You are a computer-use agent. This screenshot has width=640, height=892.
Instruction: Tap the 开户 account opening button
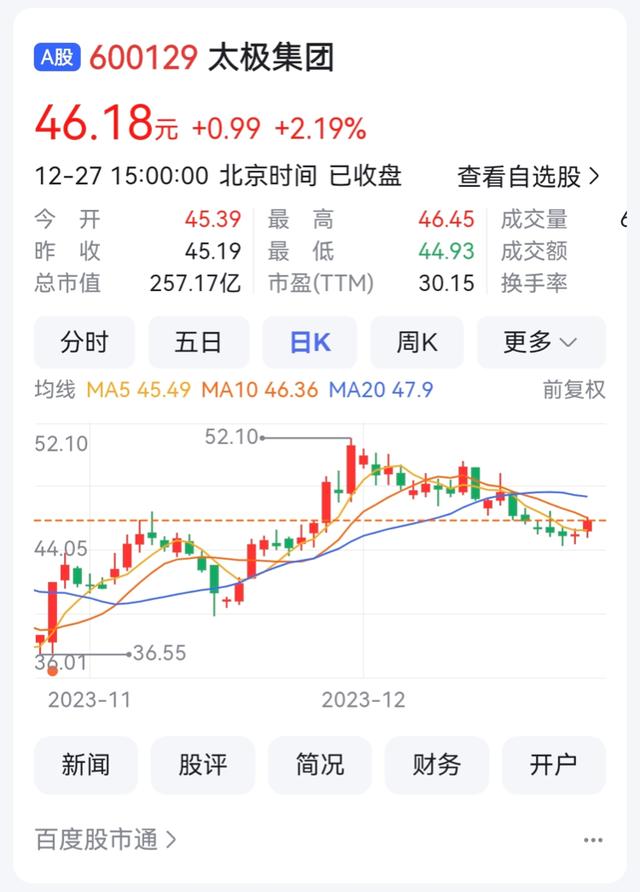click(553, 765)
